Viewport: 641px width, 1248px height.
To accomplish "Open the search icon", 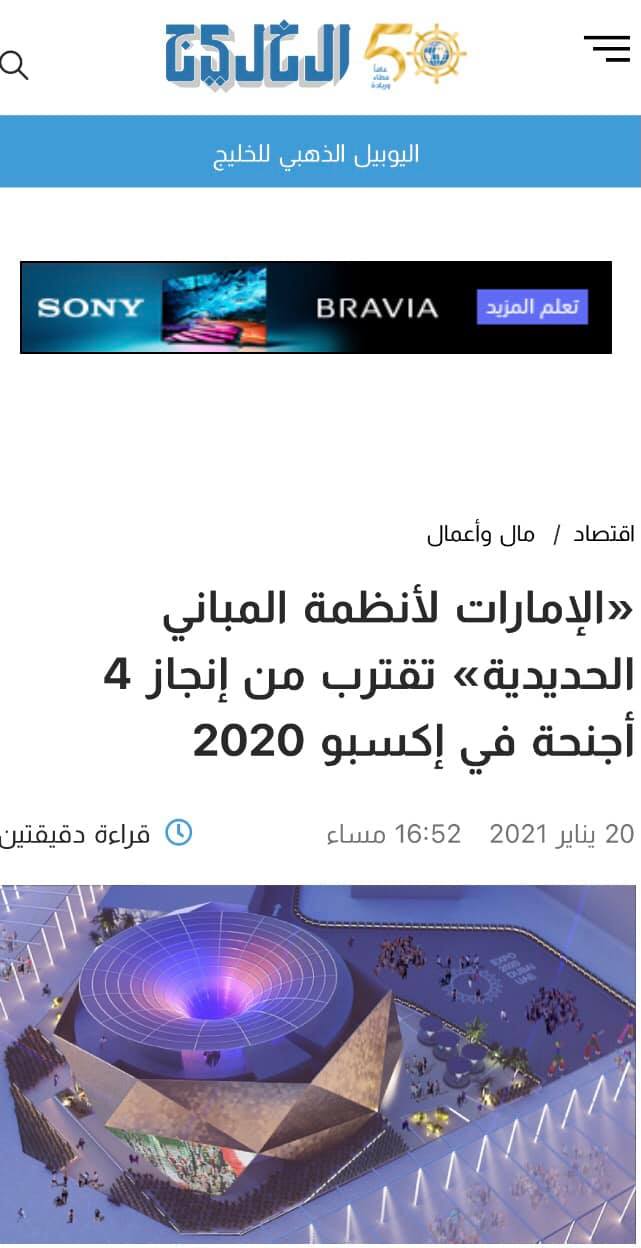I will click(x=14, y=65).
